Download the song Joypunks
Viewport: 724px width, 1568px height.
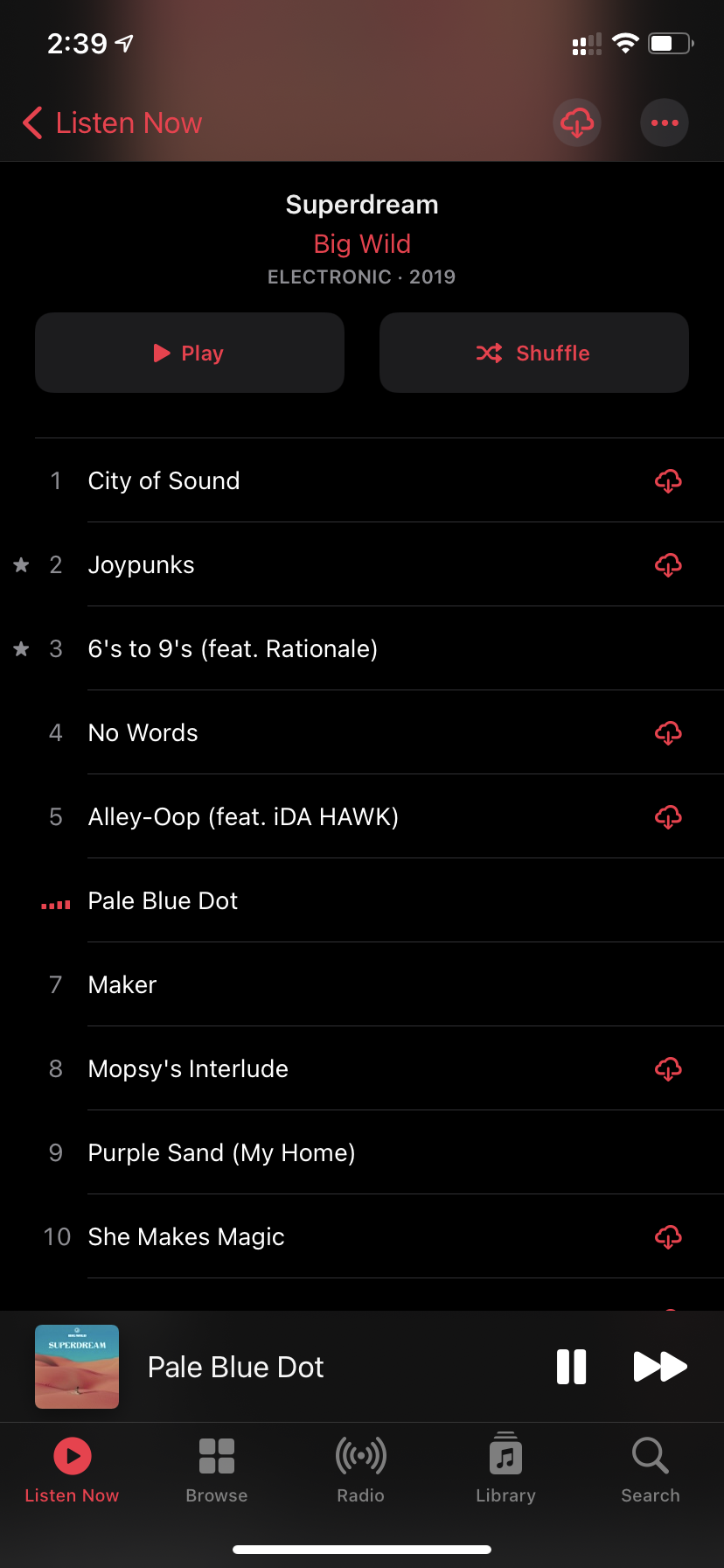point(669,565)
